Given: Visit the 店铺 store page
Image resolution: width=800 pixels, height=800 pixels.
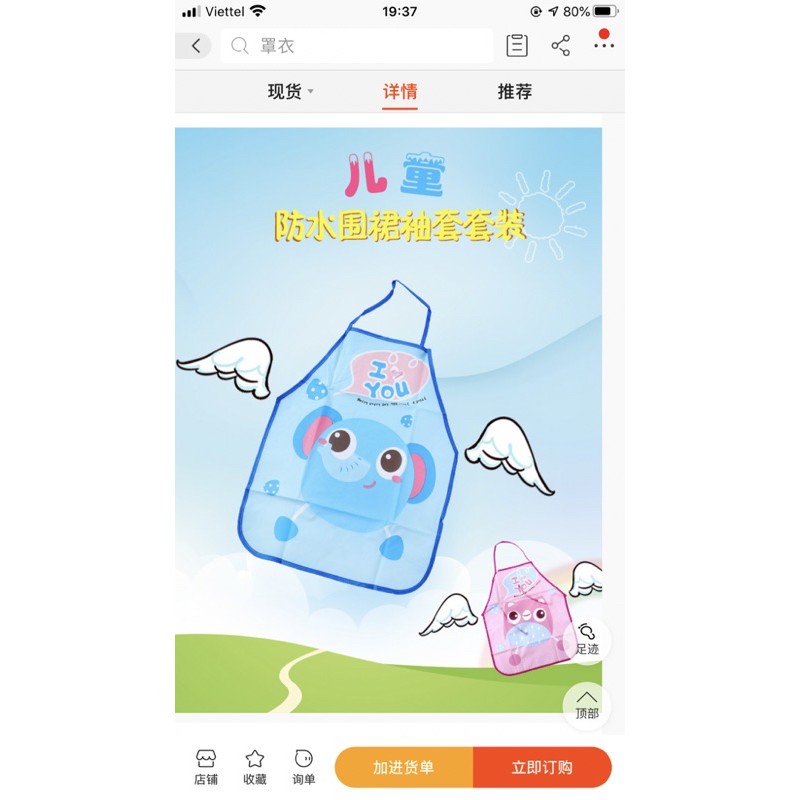Looking at the screenshot, I should click(x=206, y=767).
